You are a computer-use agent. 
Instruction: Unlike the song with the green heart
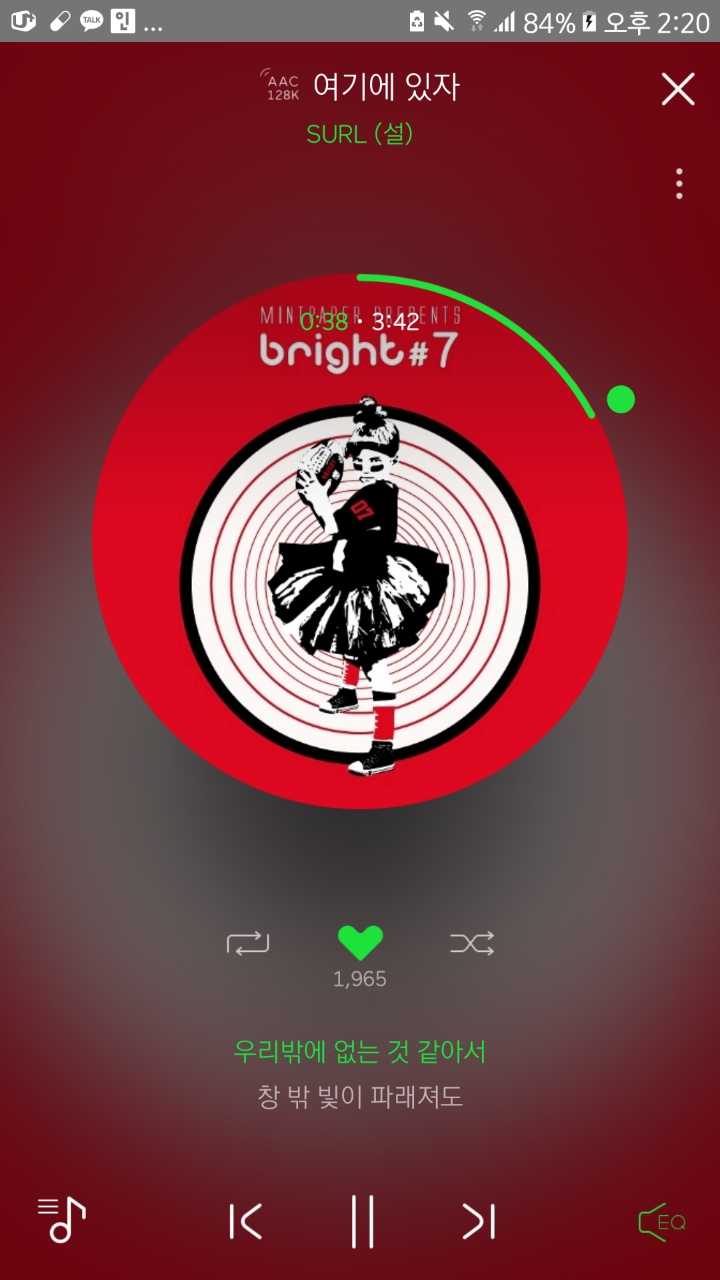point(360,943)
